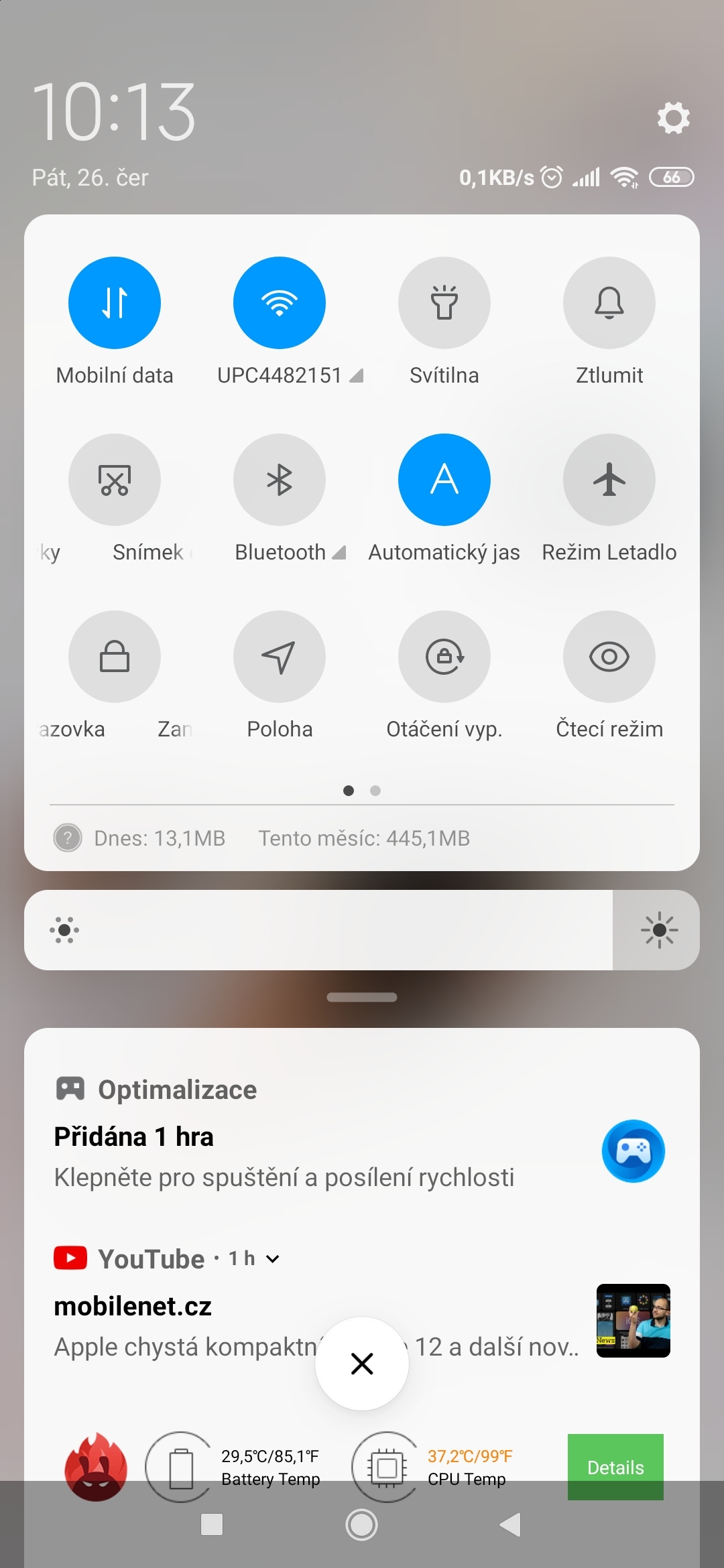The width and height of the screenshot is (724, 1568).
Task: Activate Čtecí režim reading mode
Action: (609, 657)
